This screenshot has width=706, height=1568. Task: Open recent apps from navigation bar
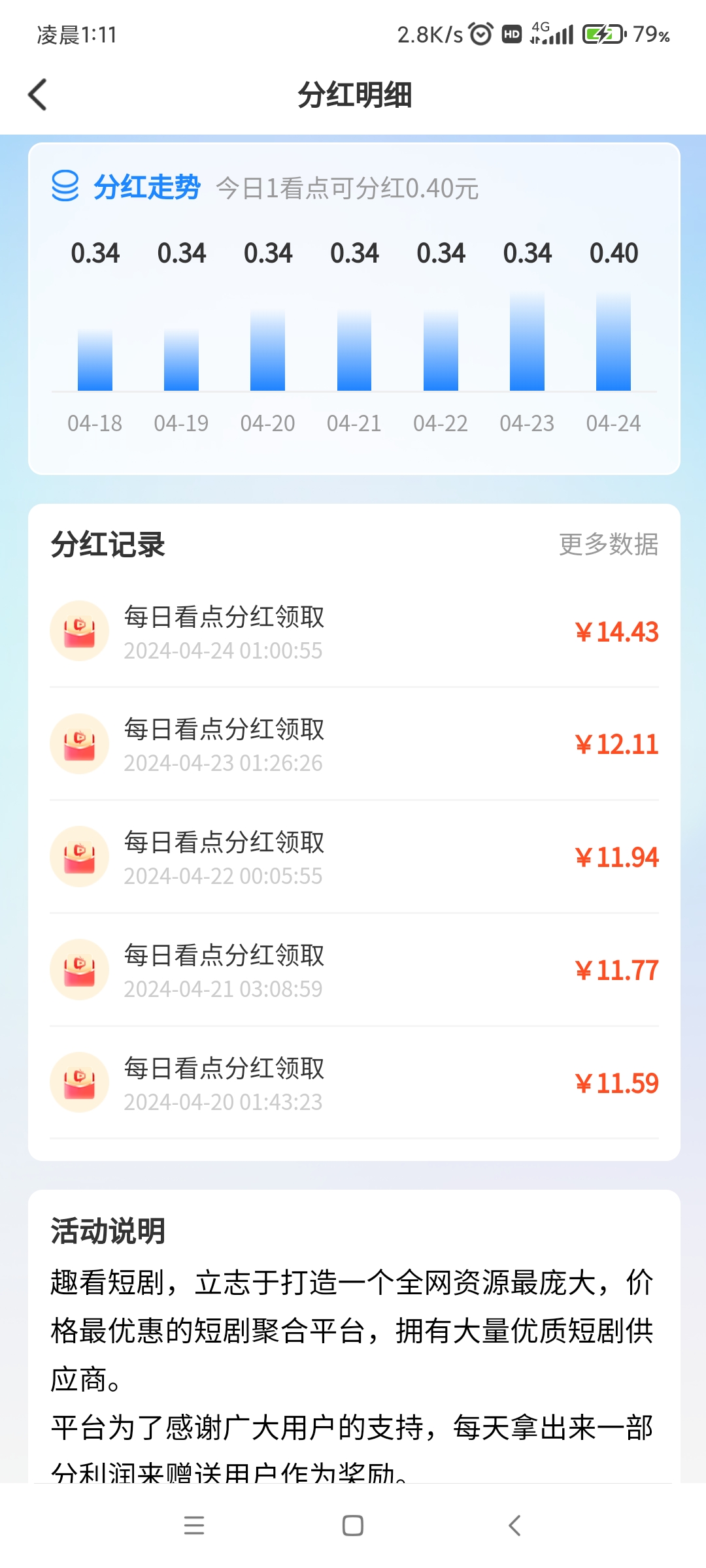tap(194, 1526)
